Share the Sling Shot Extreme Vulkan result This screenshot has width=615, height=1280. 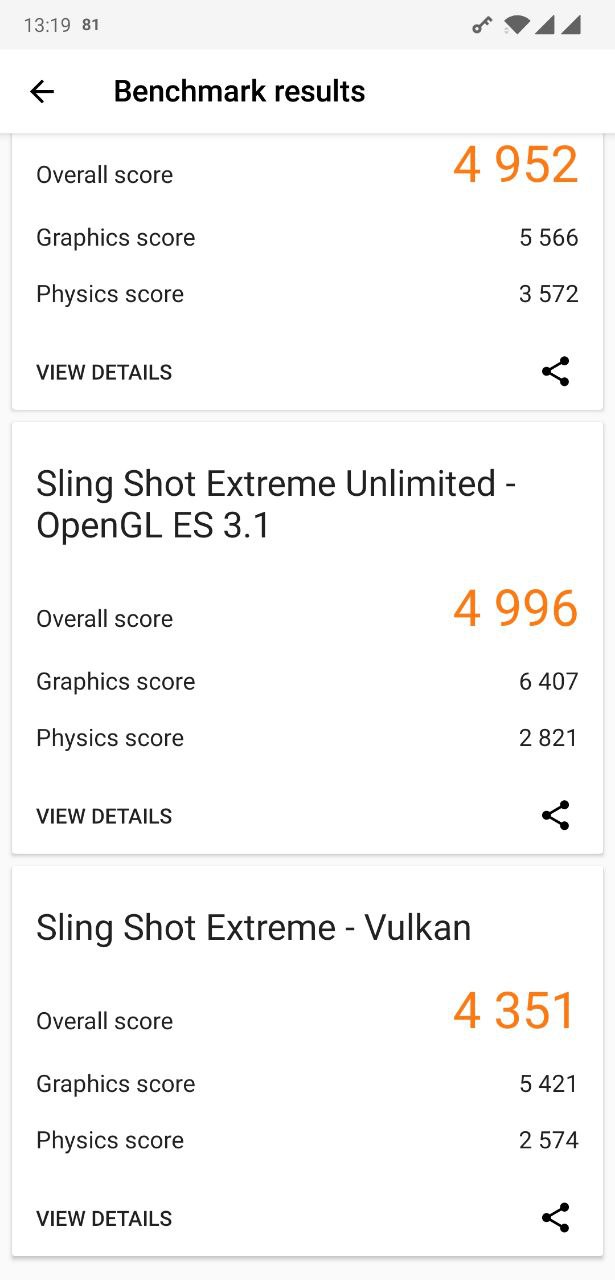555,1217
